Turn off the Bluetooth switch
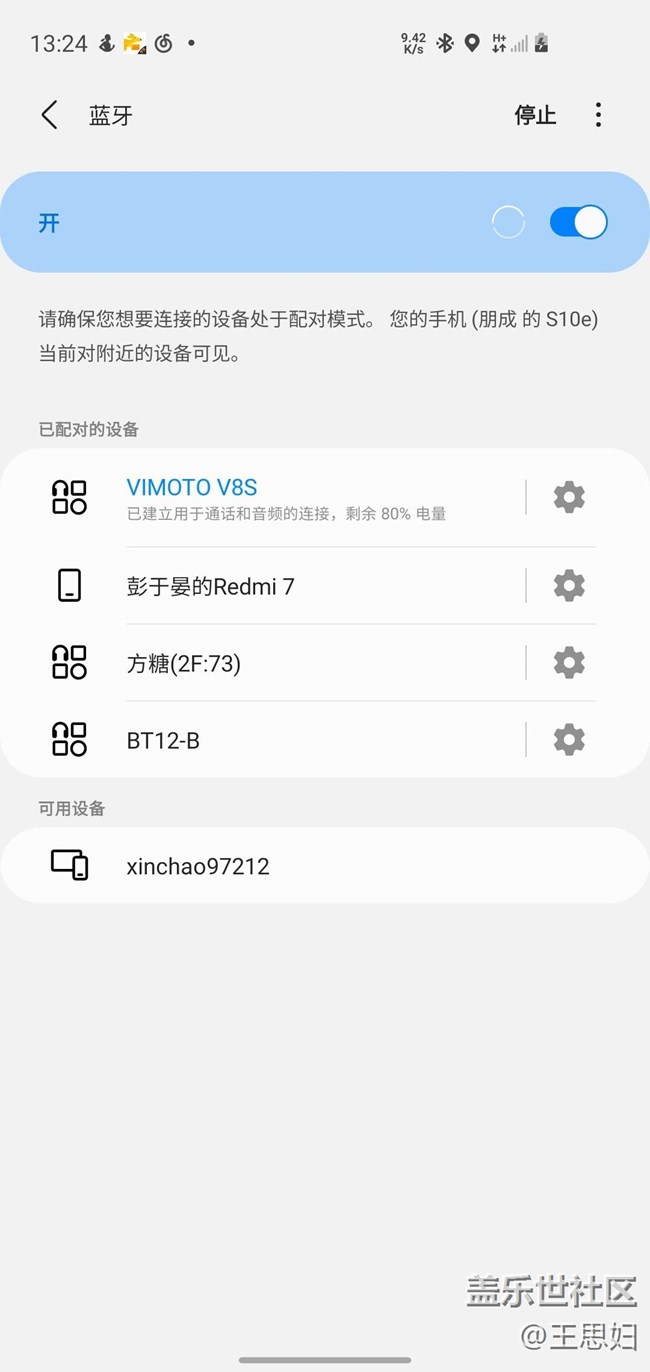The height and width of the screenshot is (1372, 650). [578, 222]
